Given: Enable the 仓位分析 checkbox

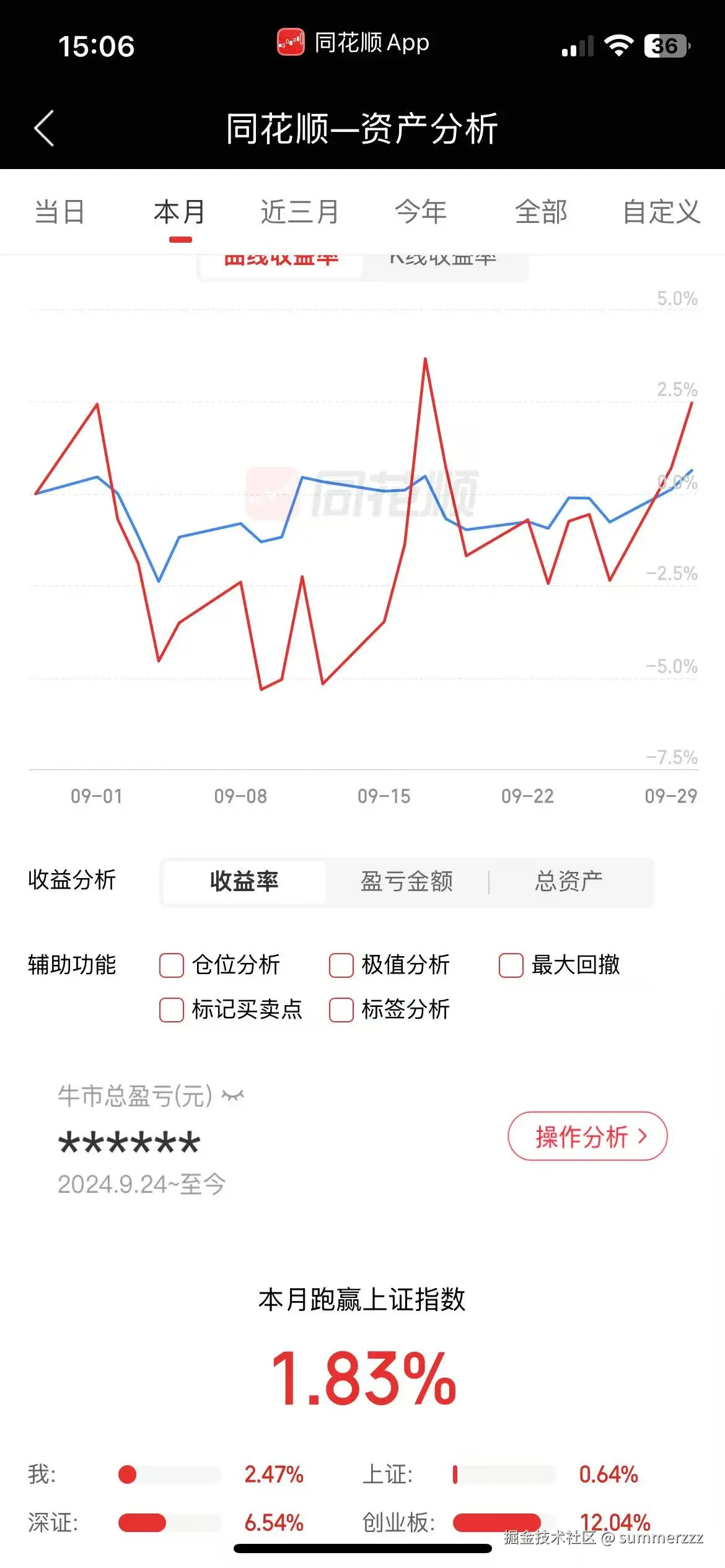Looking at the screenshot, I should pyautogui.click(x=171, y=965).
